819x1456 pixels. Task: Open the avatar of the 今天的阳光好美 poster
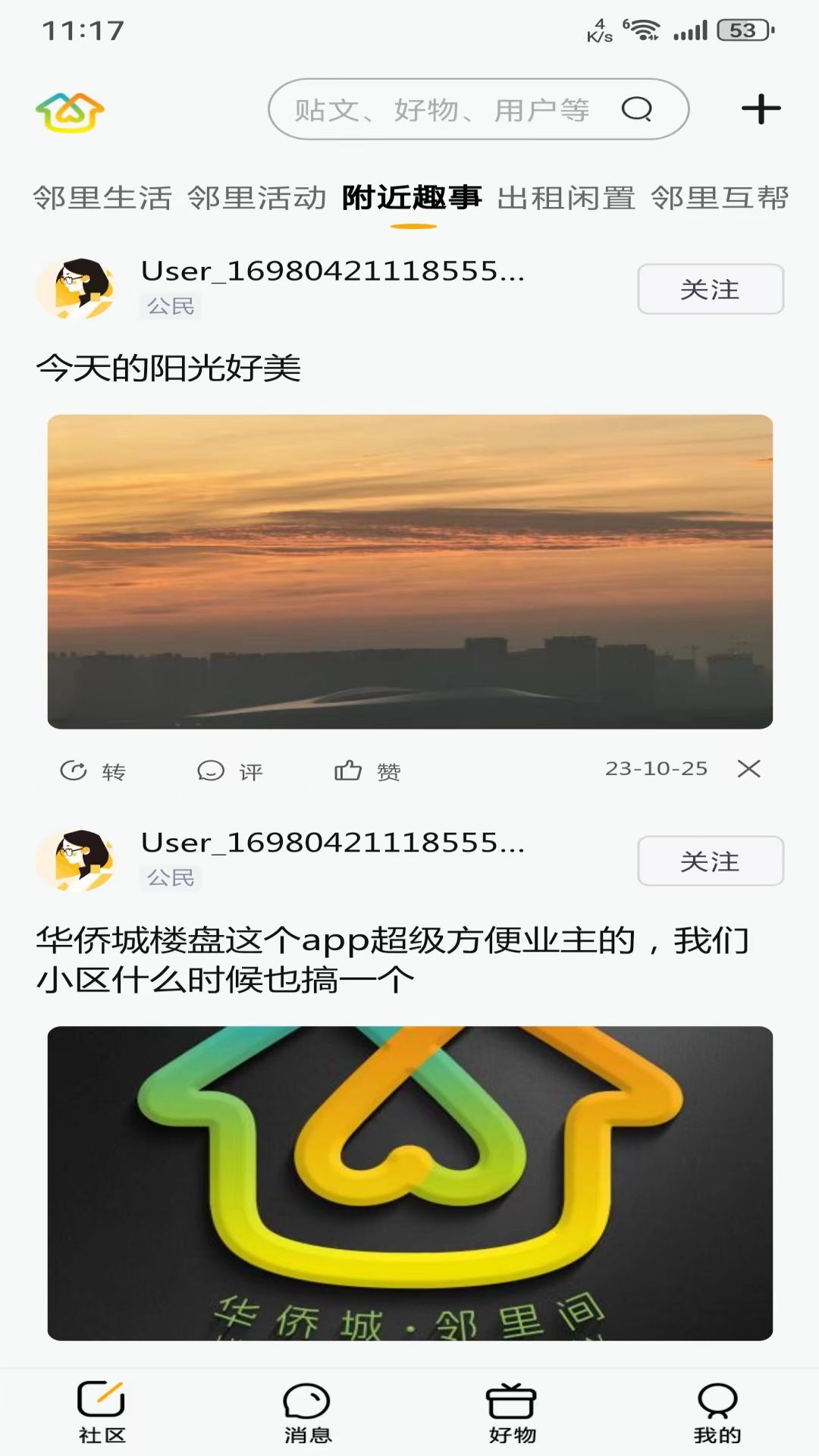coord(76,288)
